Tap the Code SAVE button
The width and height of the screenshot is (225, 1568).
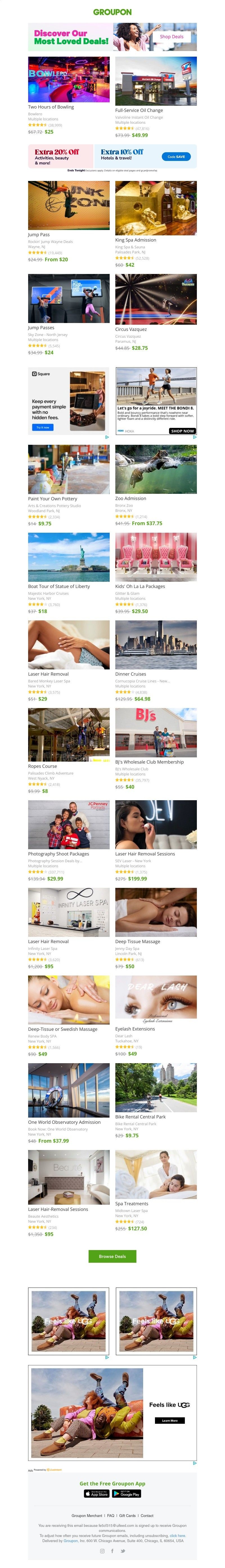click(176, 156)
